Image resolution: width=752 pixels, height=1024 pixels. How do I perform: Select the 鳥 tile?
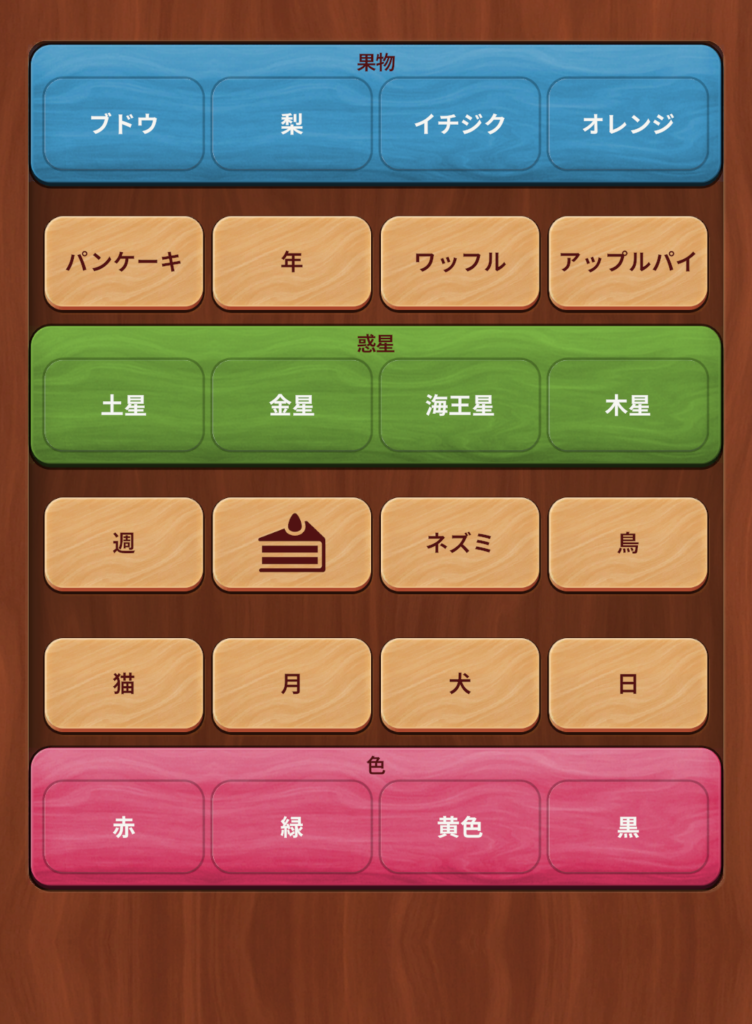coord(628,544)
